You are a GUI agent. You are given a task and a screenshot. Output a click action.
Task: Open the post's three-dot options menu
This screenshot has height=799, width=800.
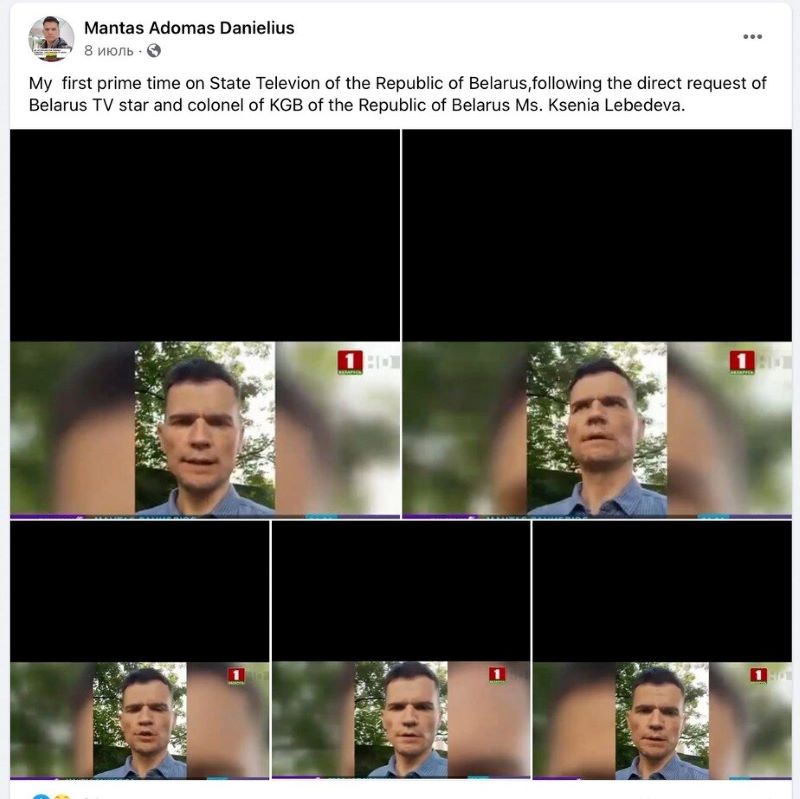pos(752,37)
